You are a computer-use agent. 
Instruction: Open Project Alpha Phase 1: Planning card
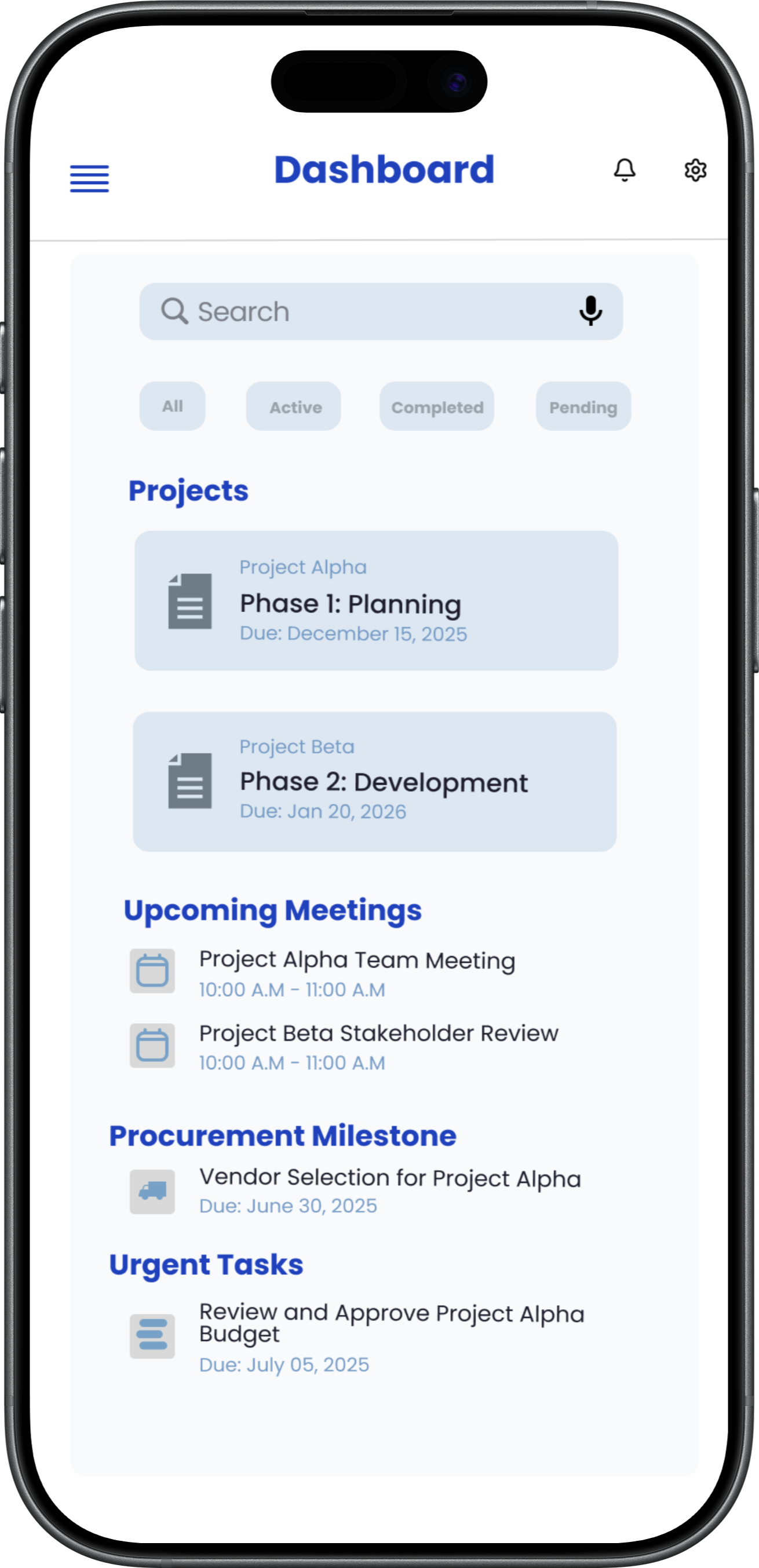(x=377, y=601)
